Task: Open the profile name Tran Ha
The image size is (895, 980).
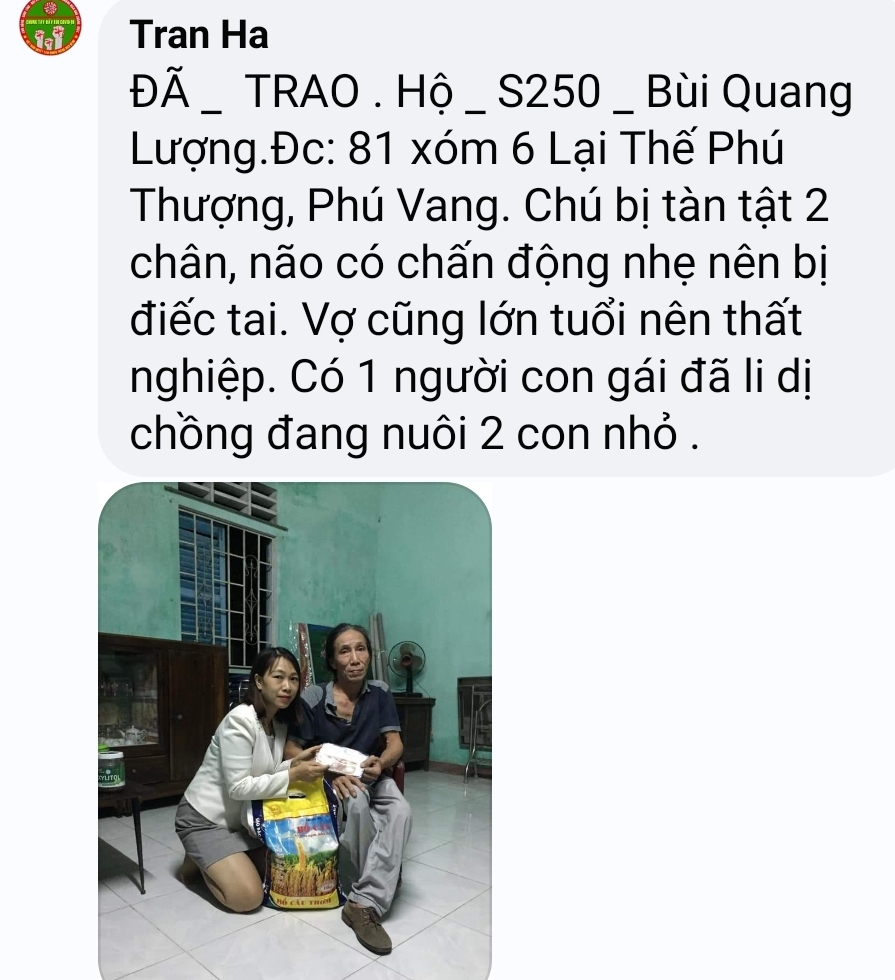Action: point(199,36)
